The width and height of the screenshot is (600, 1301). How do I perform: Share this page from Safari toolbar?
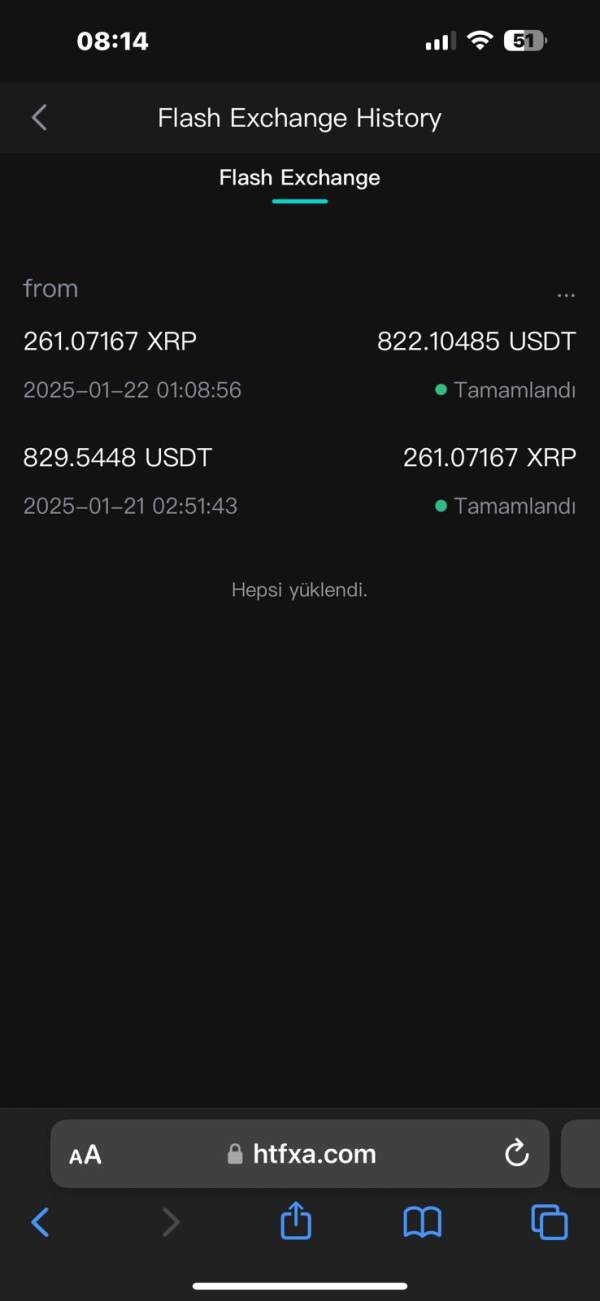click(295, 1221)
